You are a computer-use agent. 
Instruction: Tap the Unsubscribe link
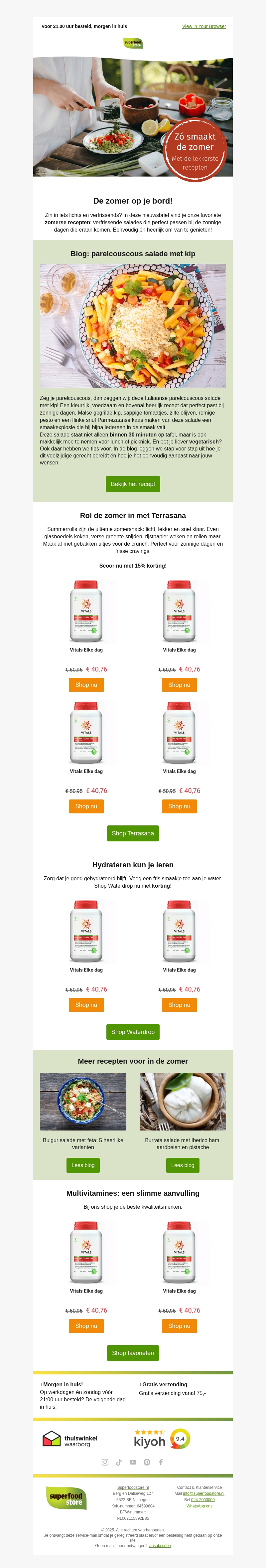coord(160,1545)
